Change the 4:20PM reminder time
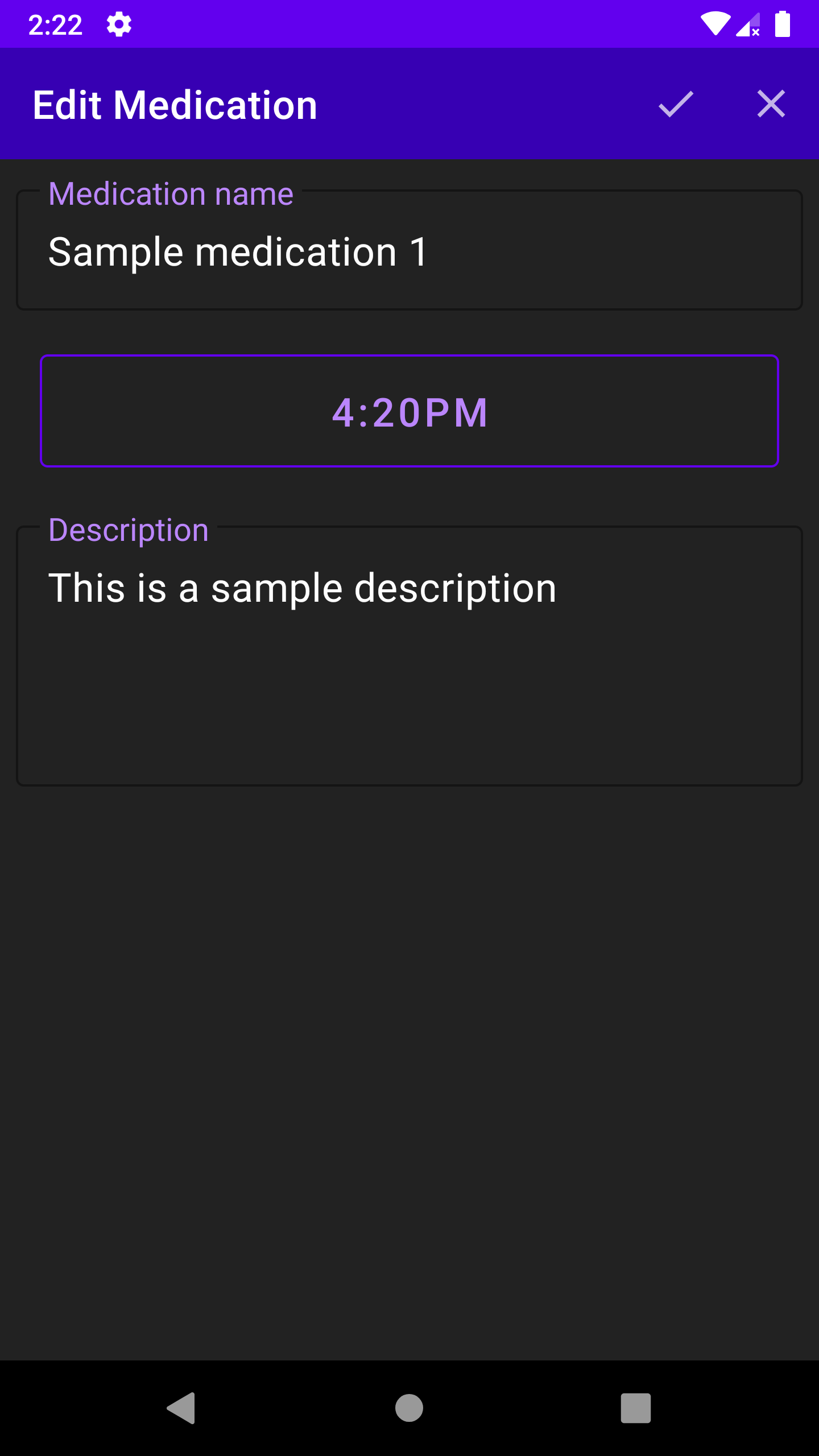Screen dimensions: 819x1456 tap(409, 411)
